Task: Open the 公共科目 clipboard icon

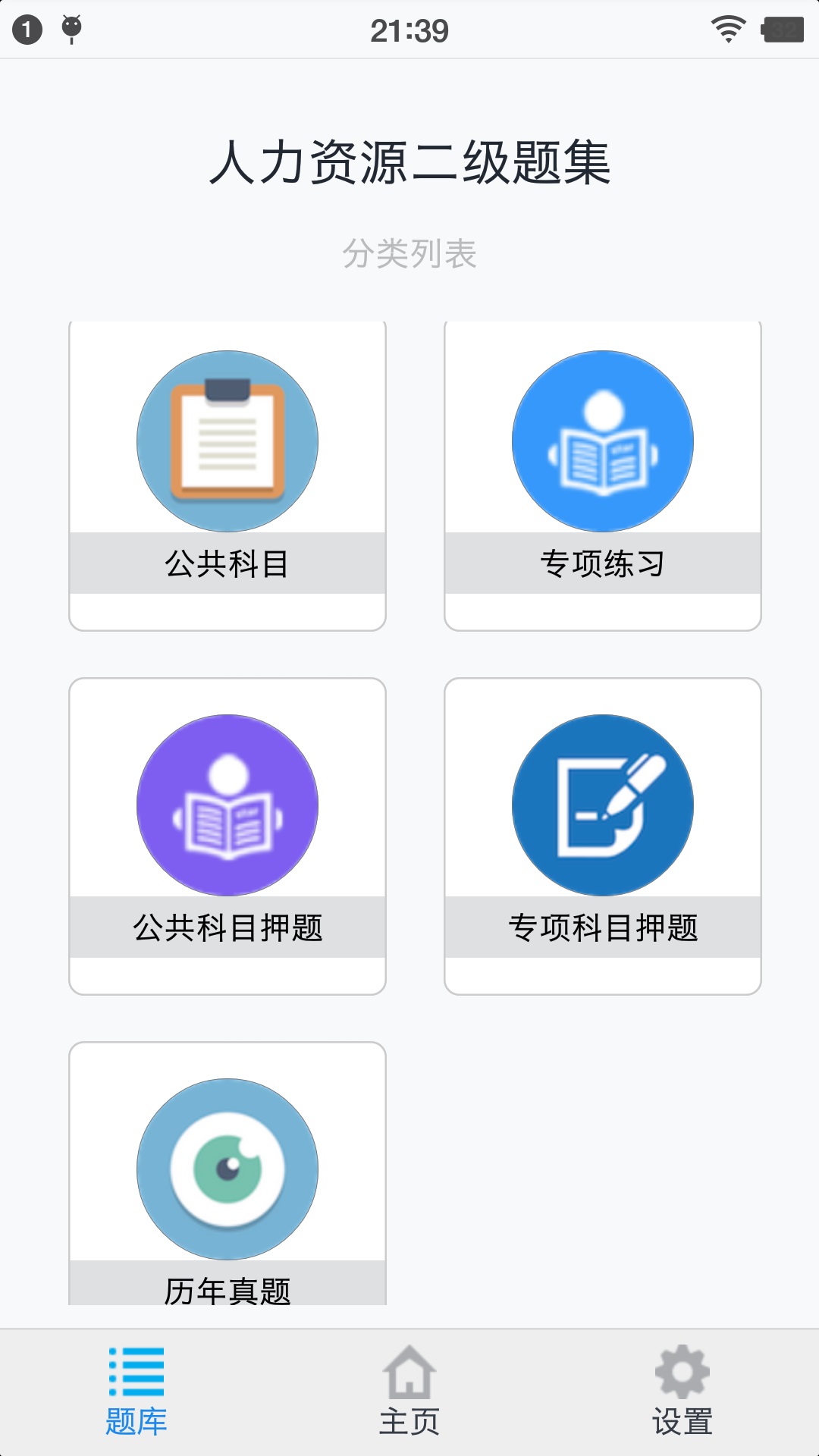Action: click(227, 440)
